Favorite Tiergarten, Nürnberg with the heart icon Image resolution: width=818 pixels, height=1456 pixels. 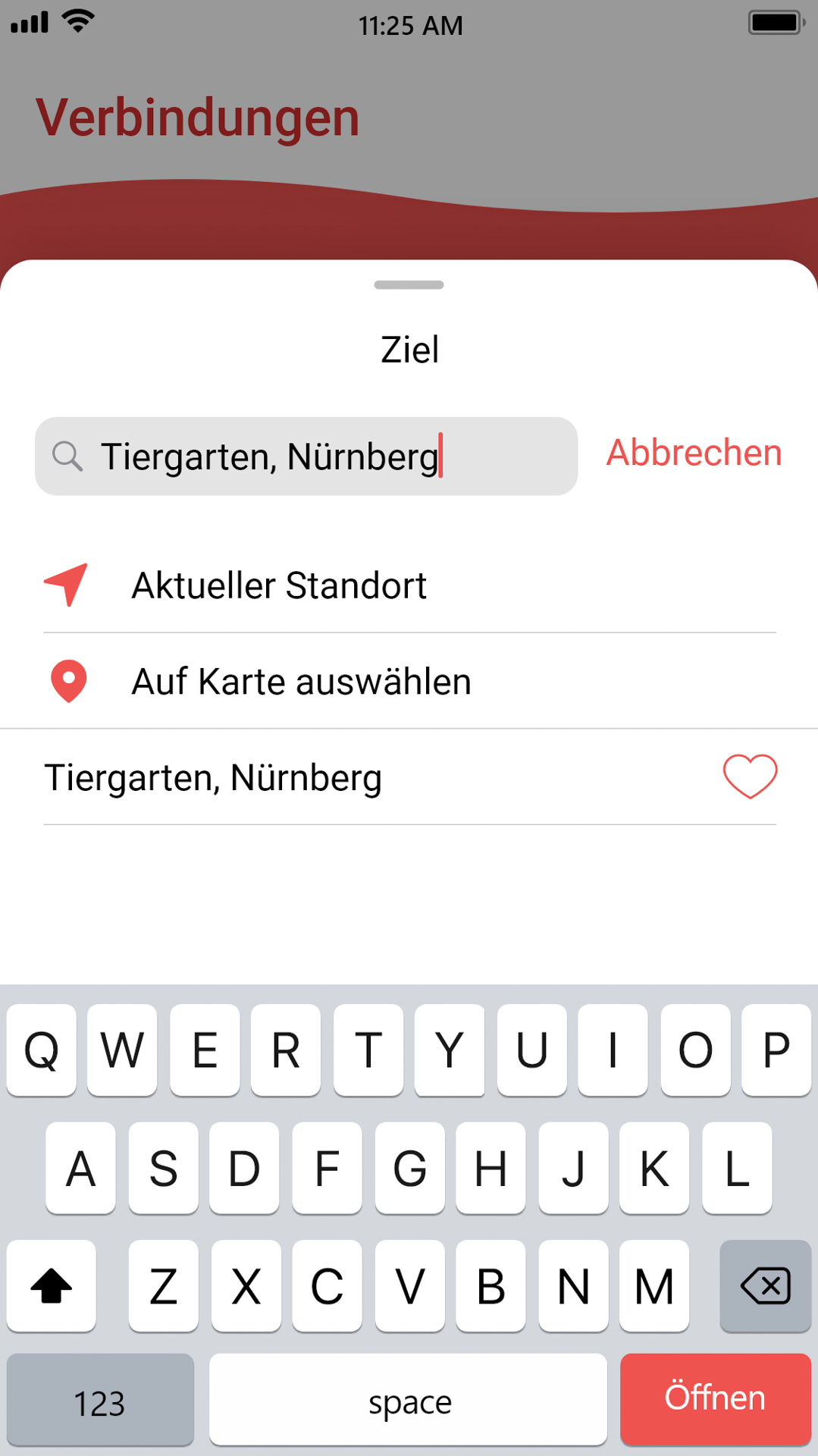click(x=750, y=777)
